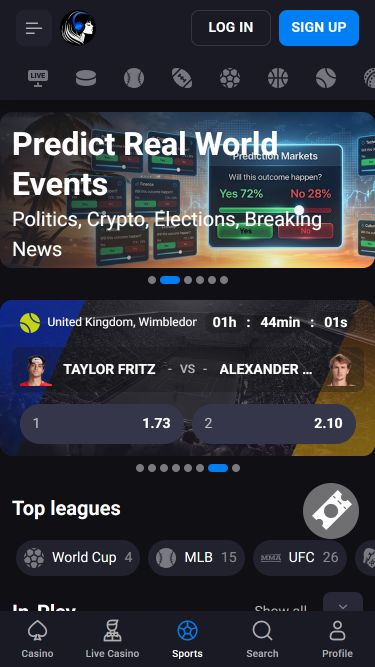This screenshot has width=375, height=667.
Task: Choose the UFC league chip
Action: click(300, 558)
